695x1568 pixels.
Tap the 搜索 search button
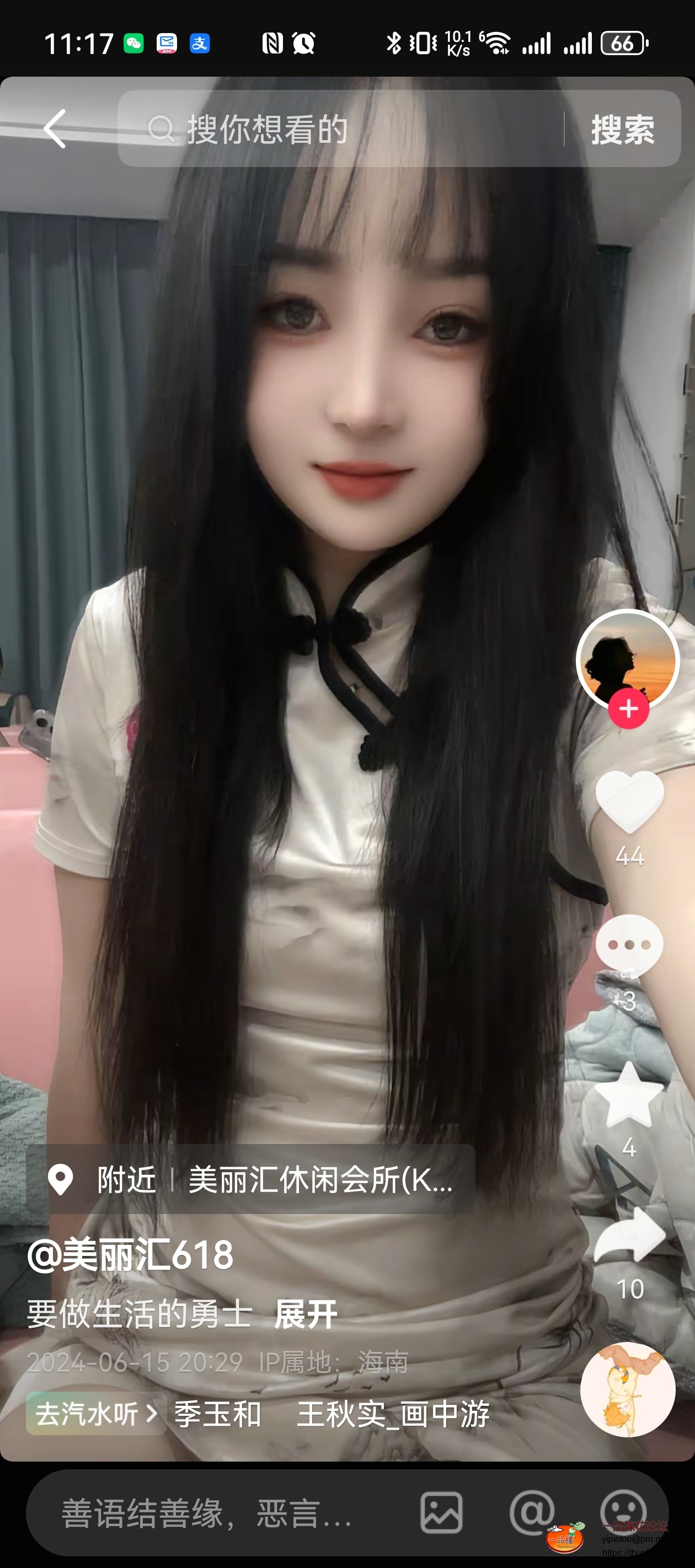point(623,129)
